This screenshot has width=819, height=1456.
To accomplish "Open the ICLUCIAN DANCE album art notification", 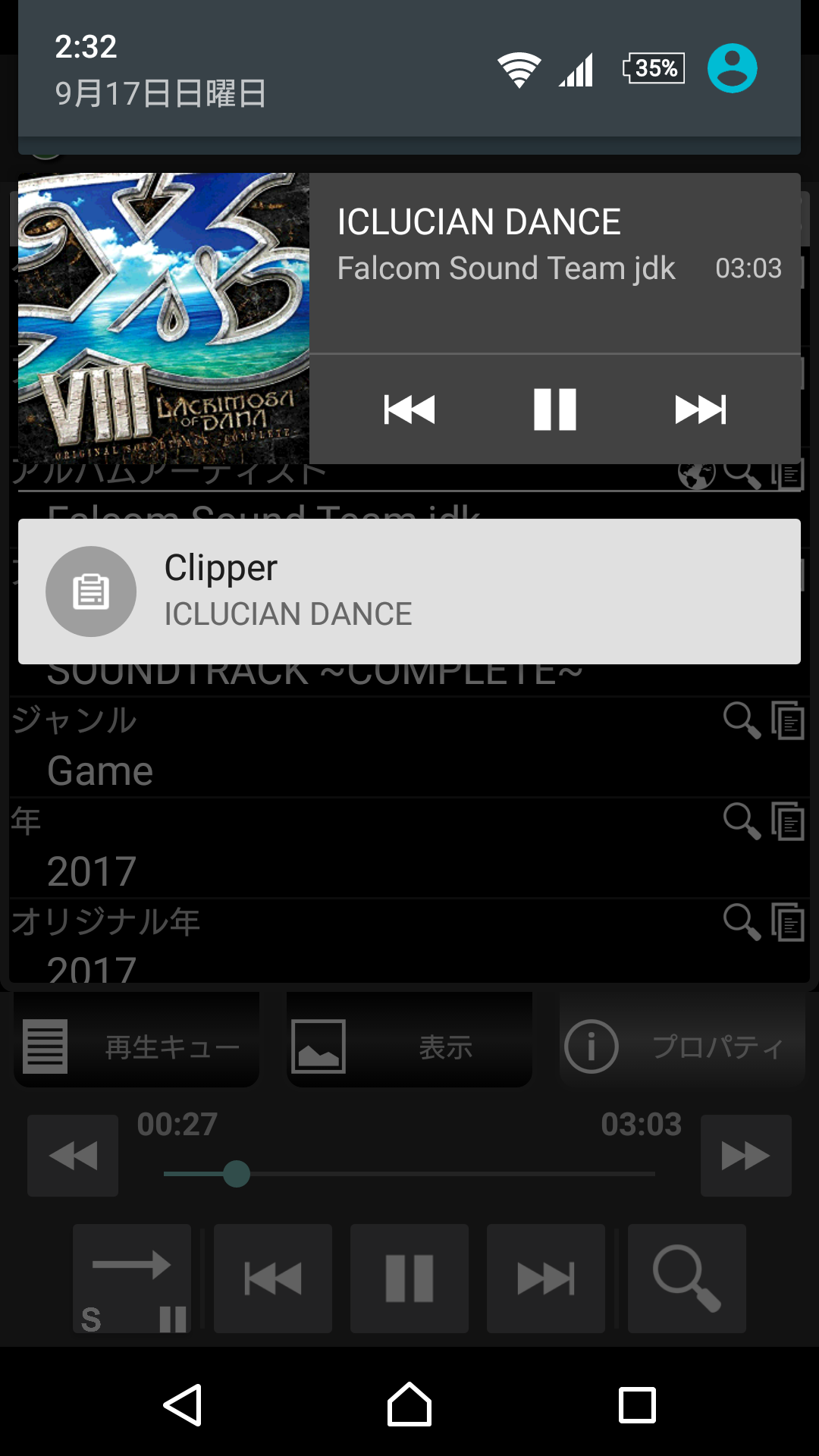I will coord(164,318).
